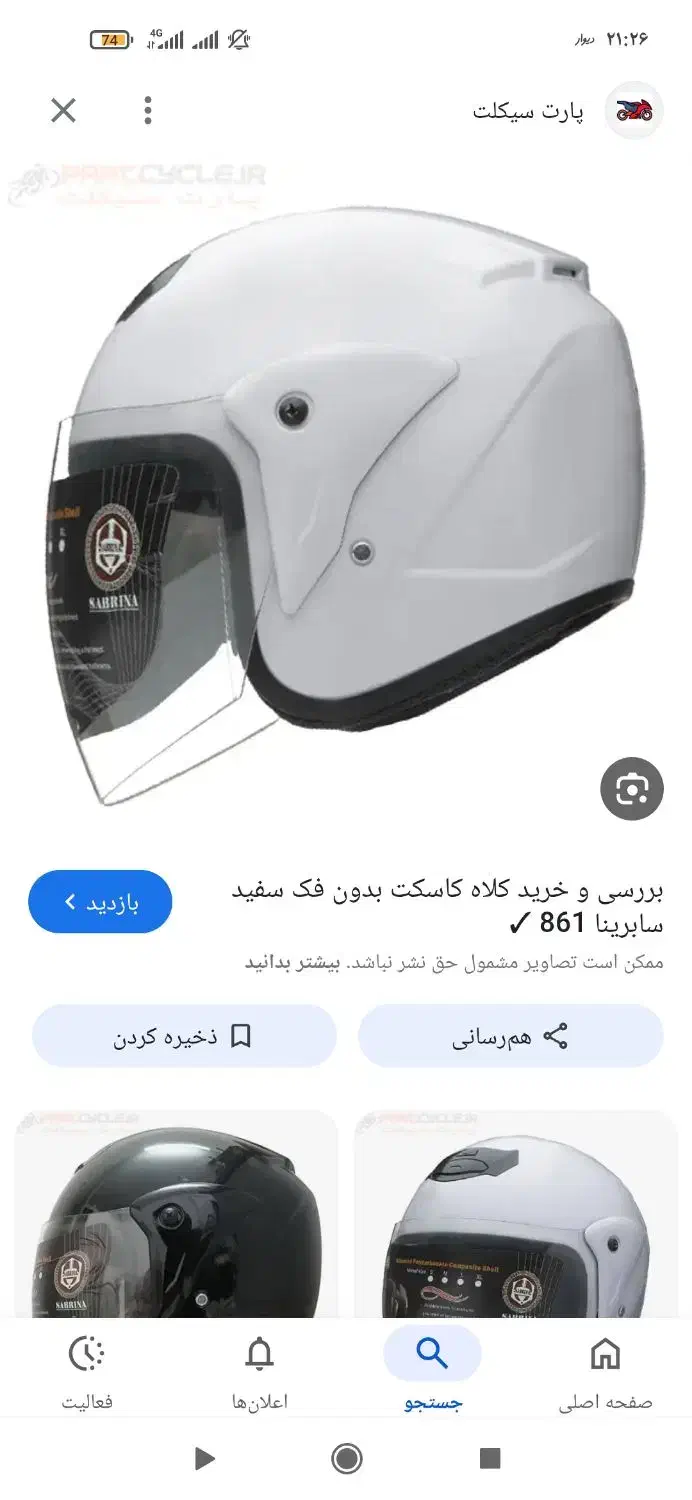Open the black Sabrina helmet related image
The image size is (692, 1500).
pyautogui.click(x=176, y=1214)
